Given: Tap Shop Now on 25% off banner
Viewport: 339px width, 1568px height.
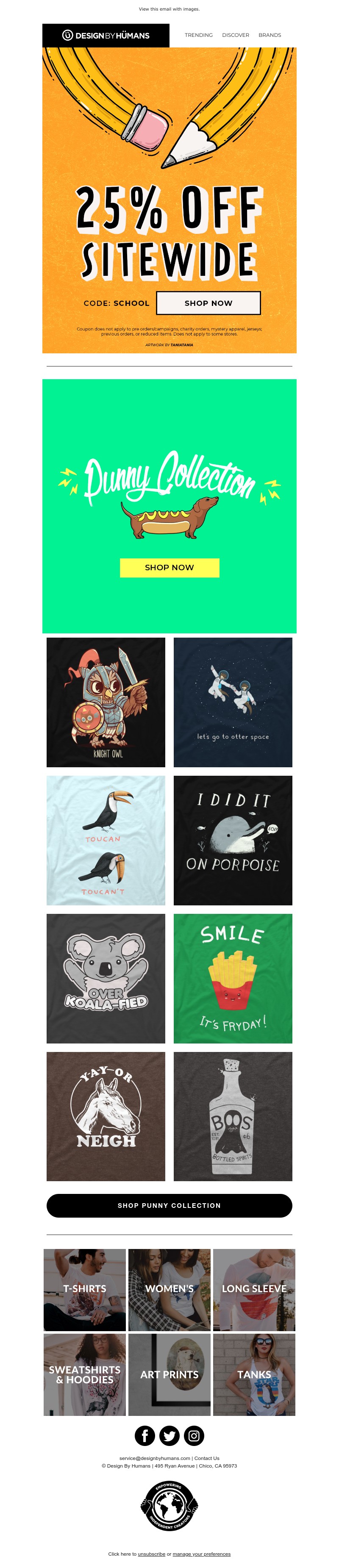Looking at the screenshot, I should click(208, 303).
